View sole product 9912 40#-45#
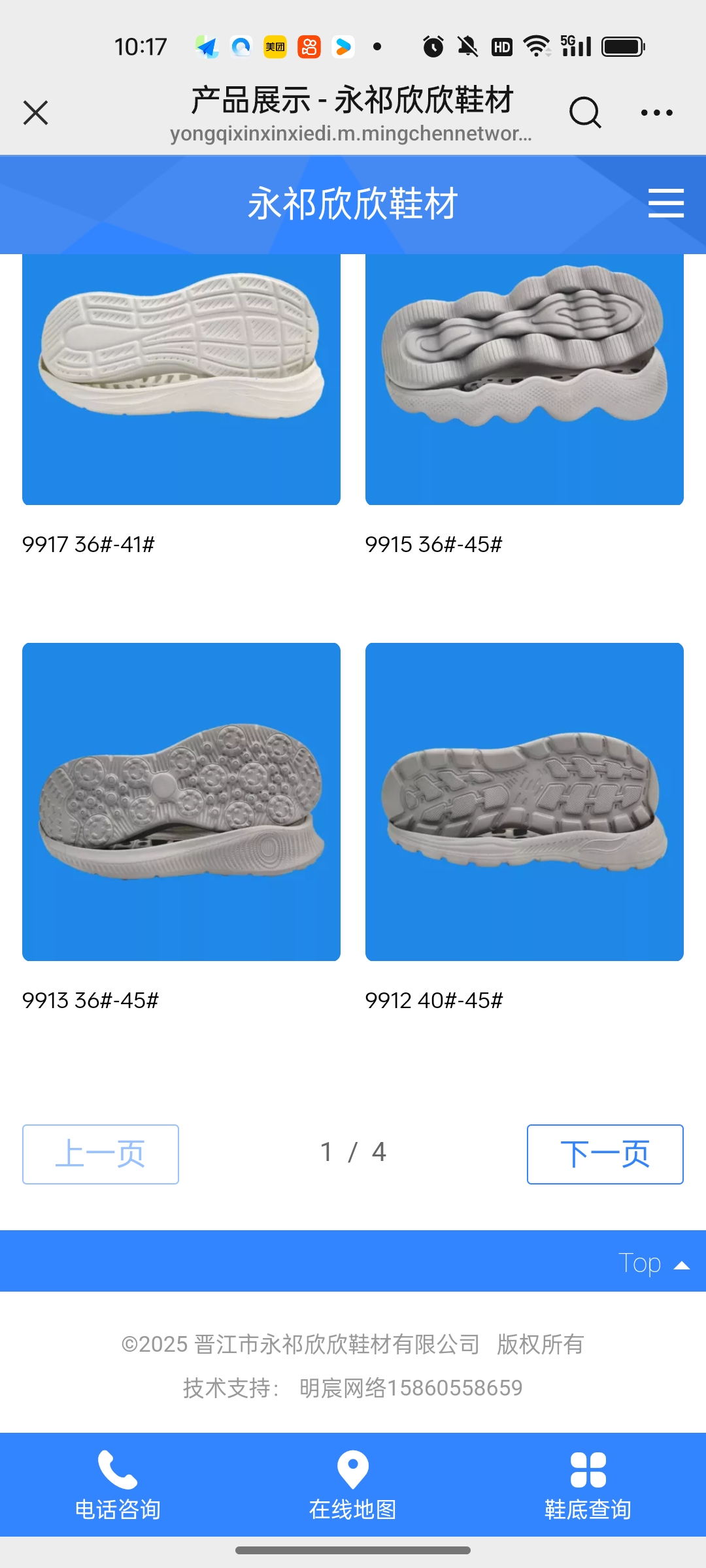Screen dimensions: 706x1568 (x=524, y=802)
